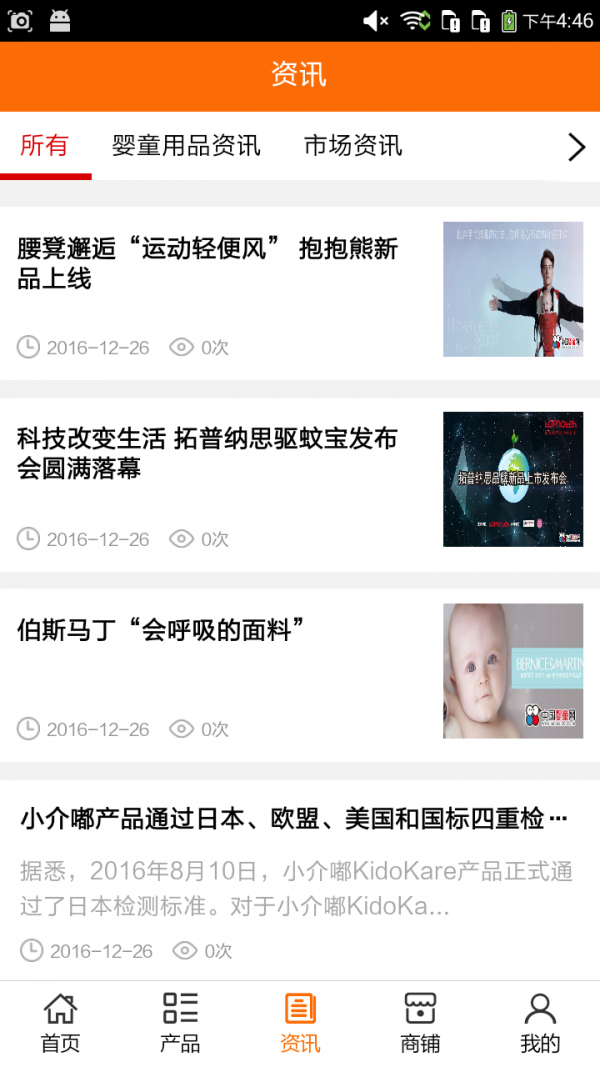
Task: Switch to the 产品 tab
Action: point(180,1023)
